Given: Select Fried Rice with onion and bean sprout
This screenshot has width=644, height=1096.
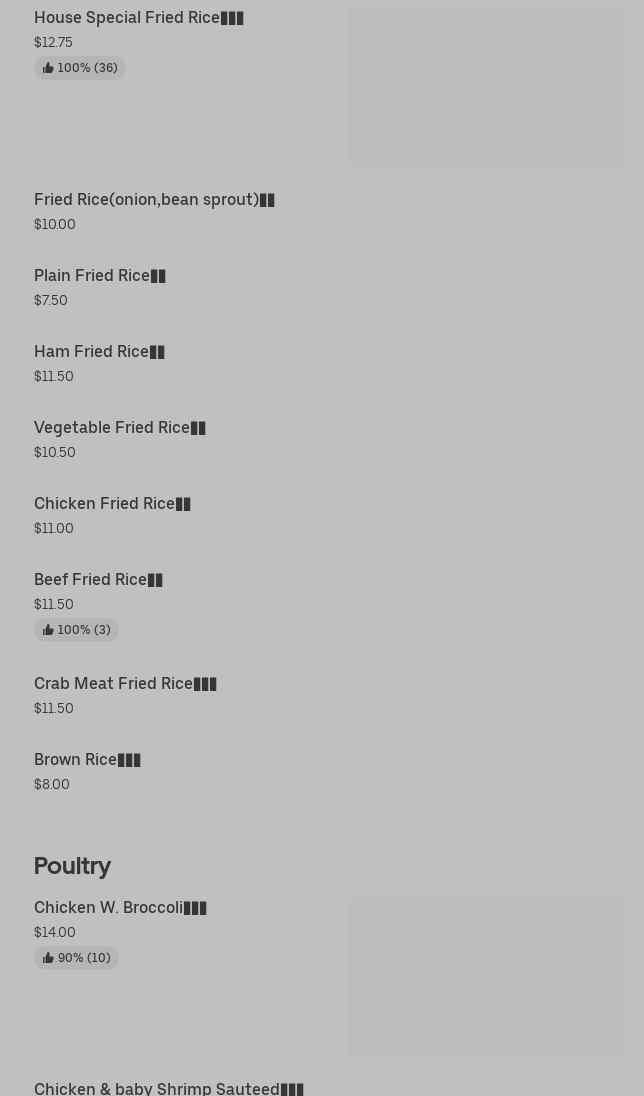Looking at the screenshot, I should click(x=154, y=200).
